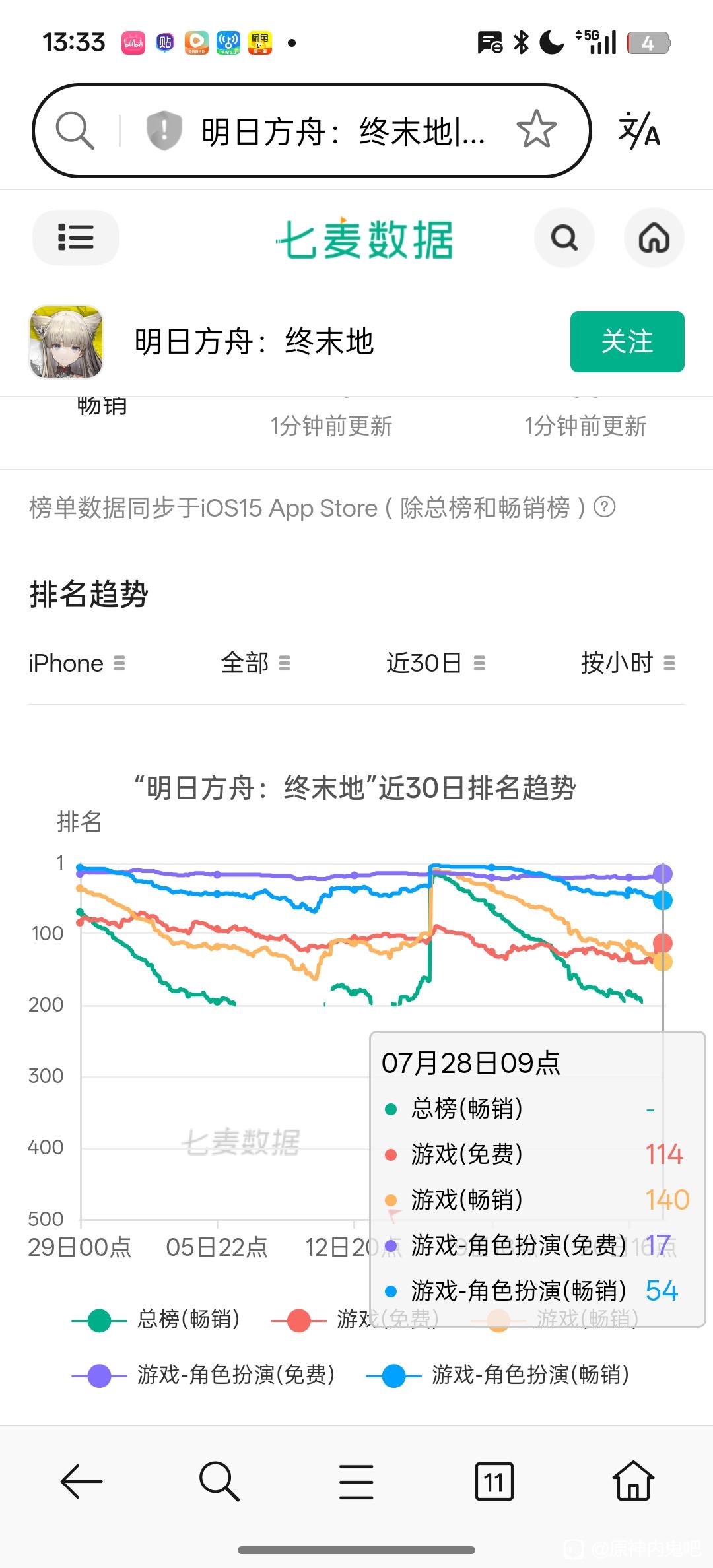713x1568 pixels.
Task: Open the 按小时 granularity dropdown
Action: pyautogui.click(x=628, y=663)
